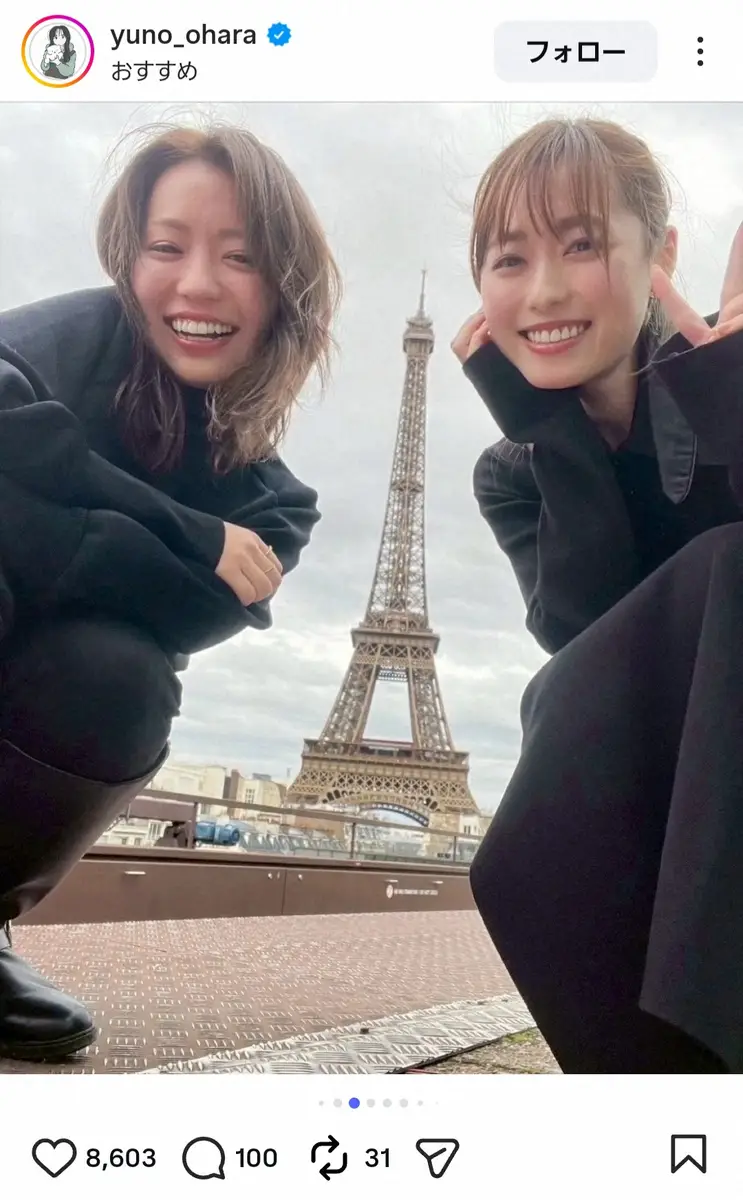Viewport: 743px width, 1200px height.
Task: Open the yuno_ohara username link
Action: coord(183,35)
